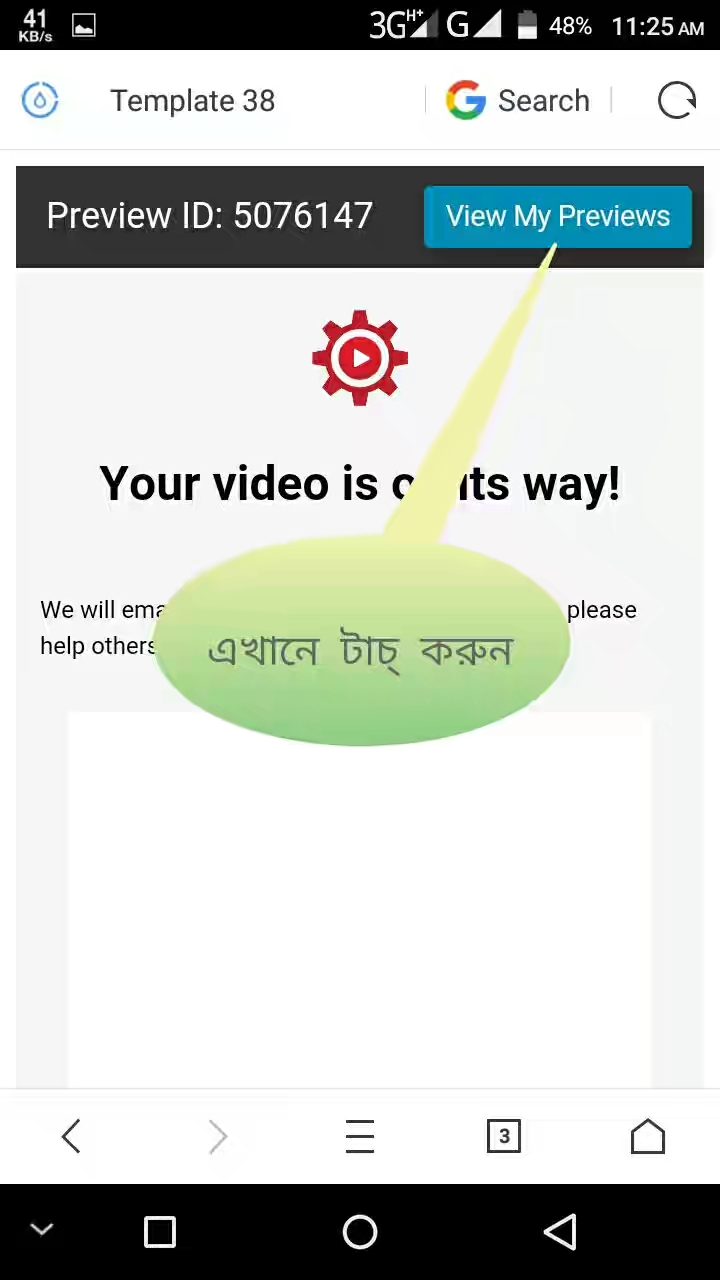
Task: Go back to the previous page
Action: [71, 1136]
